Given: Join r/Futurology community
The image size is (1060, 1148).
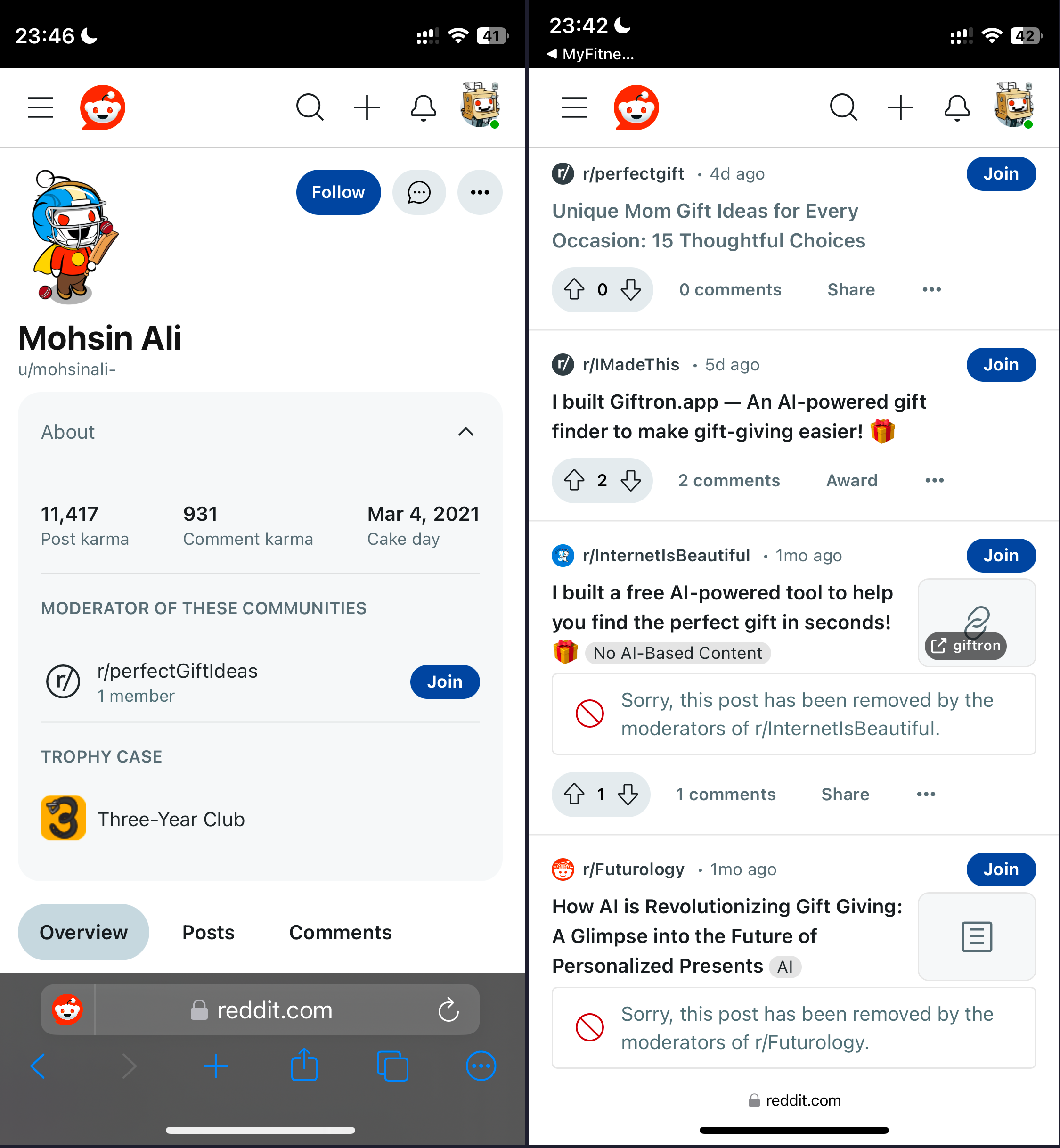Looking at the screenshot, I should 1001,869.
